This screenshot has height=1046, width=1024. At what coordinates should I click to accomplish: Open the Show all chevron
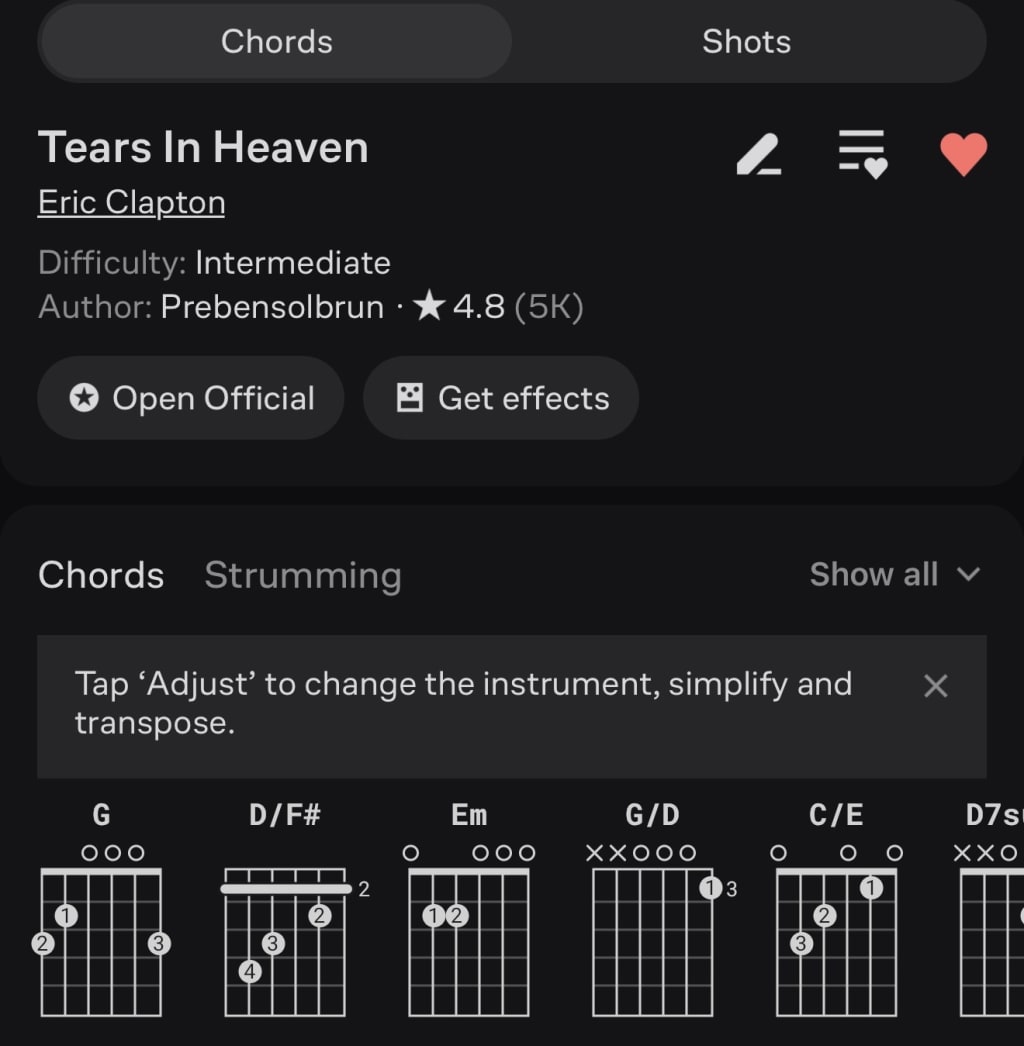(967, 574)
